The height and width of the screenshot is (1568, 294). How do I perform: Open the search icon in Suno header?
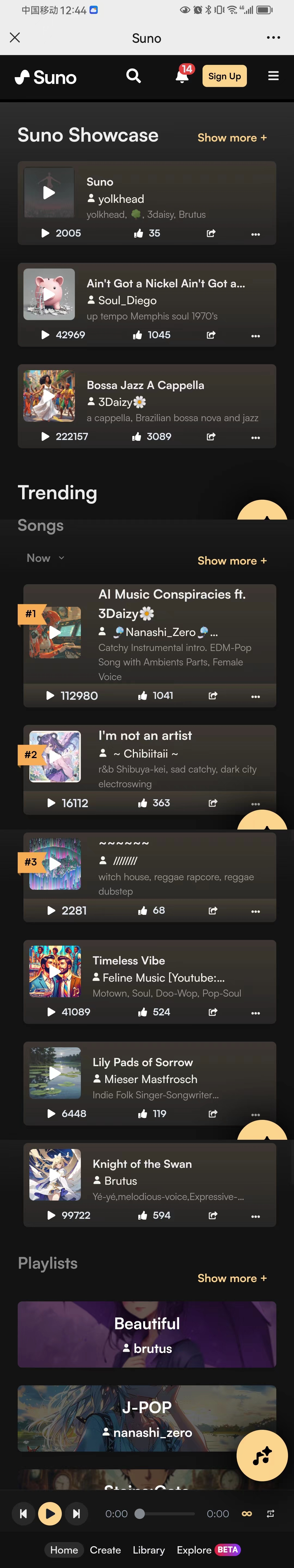133,76
